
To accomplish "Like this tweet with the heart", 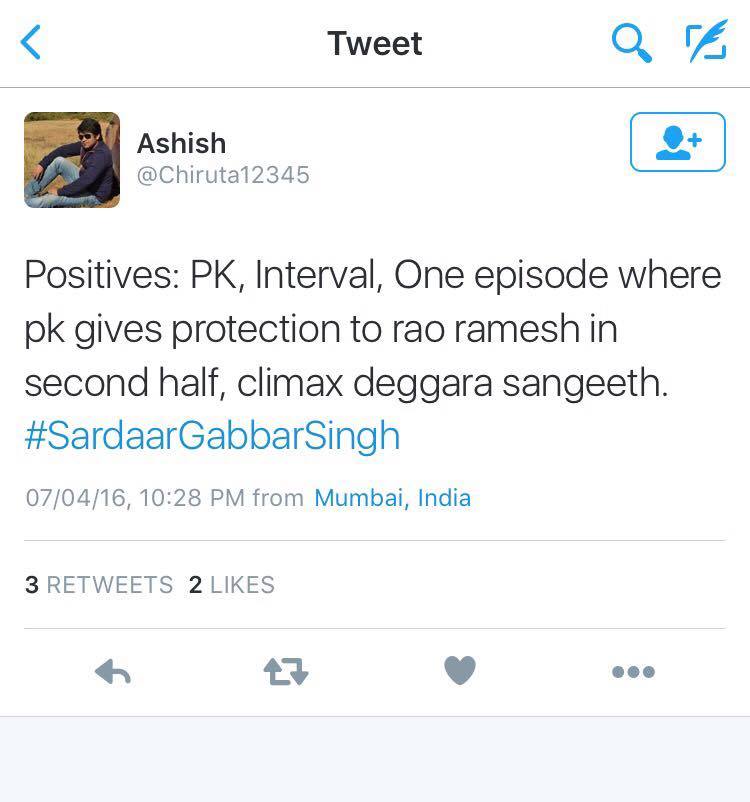I will coord(459,672).
